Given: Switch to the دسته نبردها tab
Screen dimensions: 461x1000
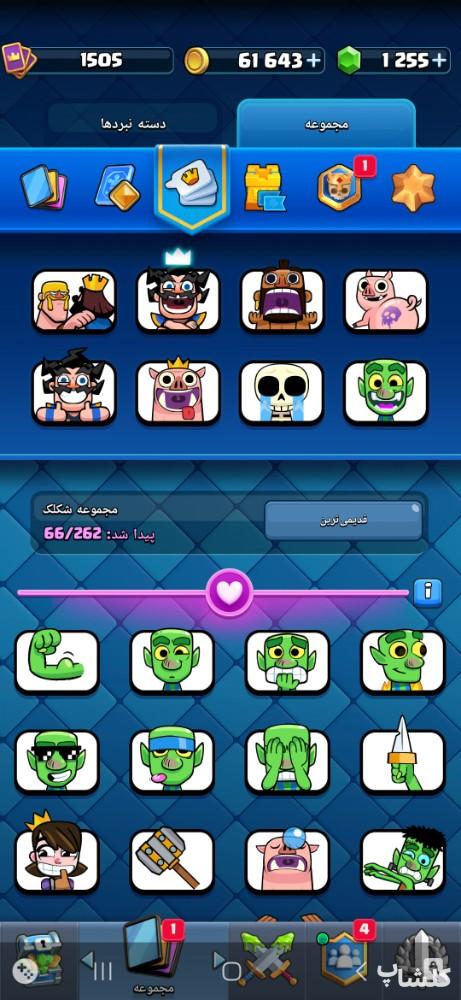Looking at the screenshot, I should point(133,123).
